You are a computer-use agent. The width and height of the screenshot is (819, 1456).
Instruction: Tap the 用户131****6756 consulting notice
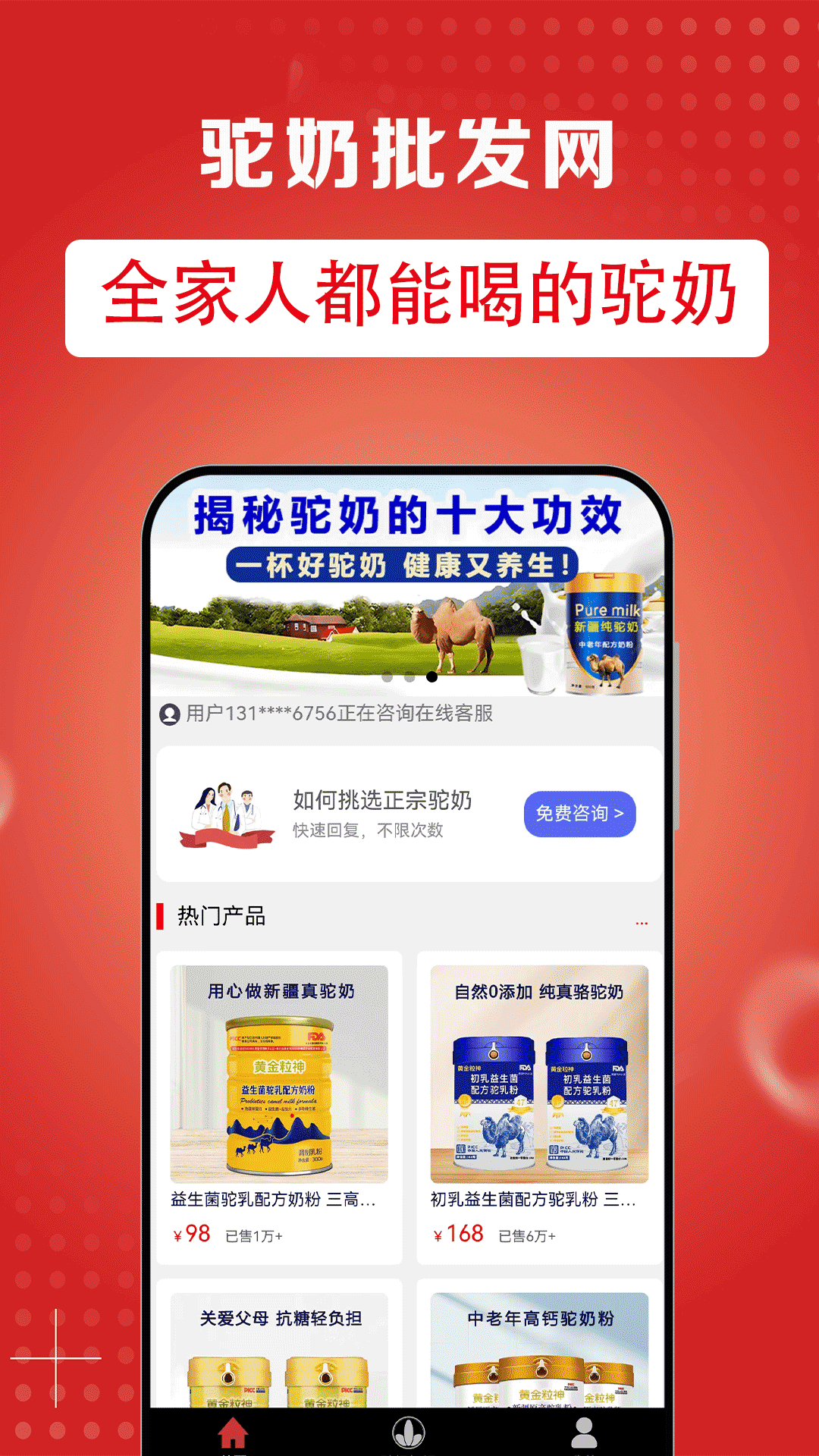338,715
